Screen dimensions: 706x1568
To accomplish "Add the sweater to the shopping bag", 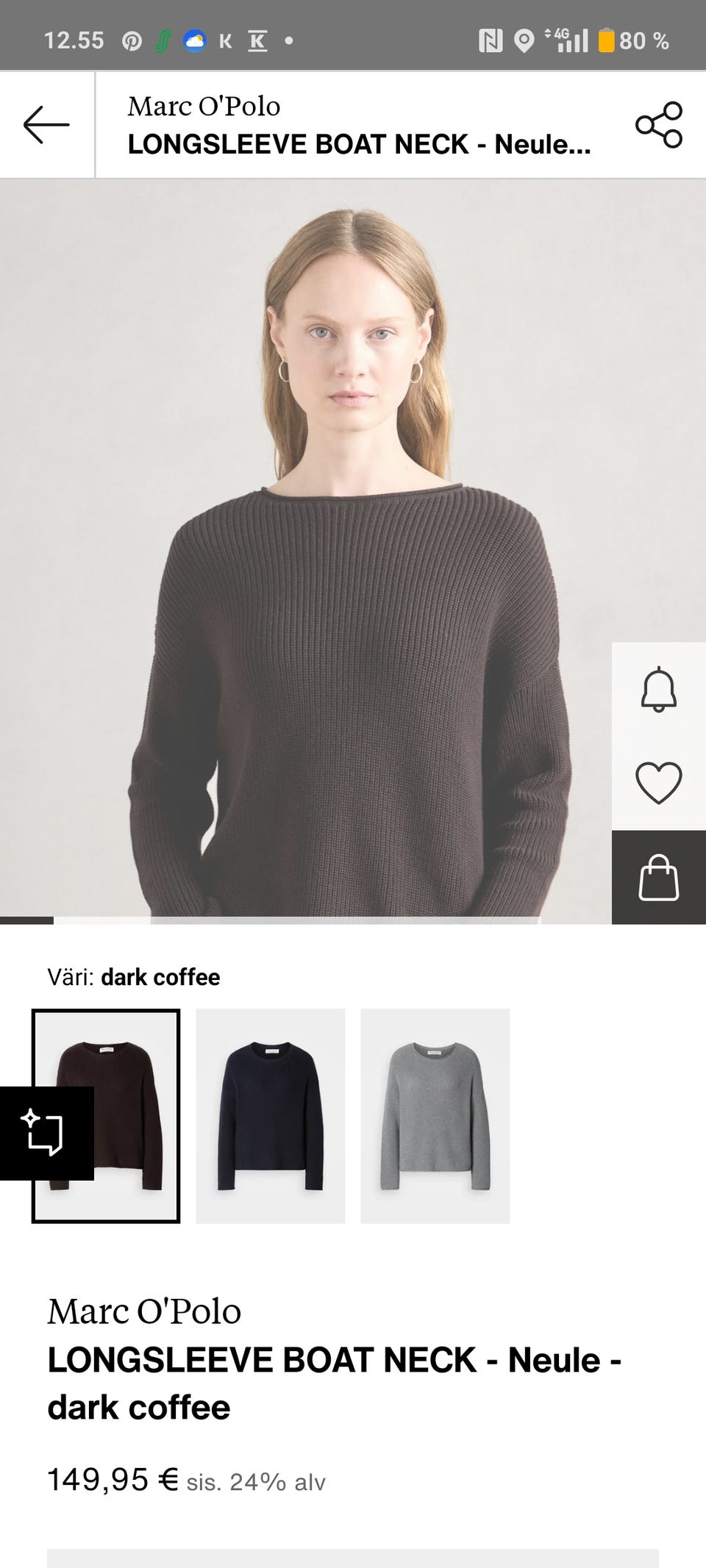I will pos(658,877).
